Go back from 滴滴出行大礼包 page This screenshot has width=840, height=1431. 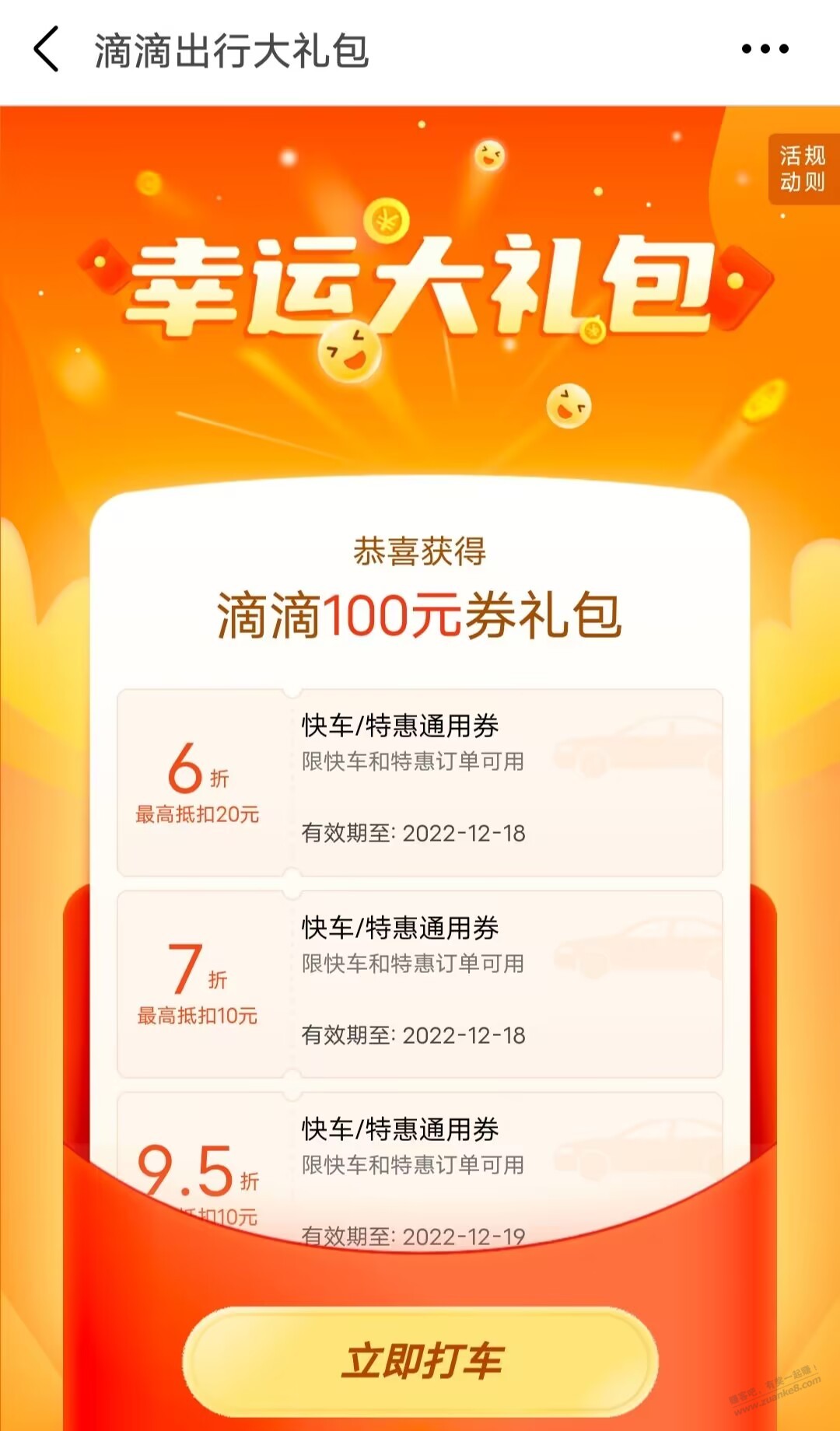pos(47,50)
